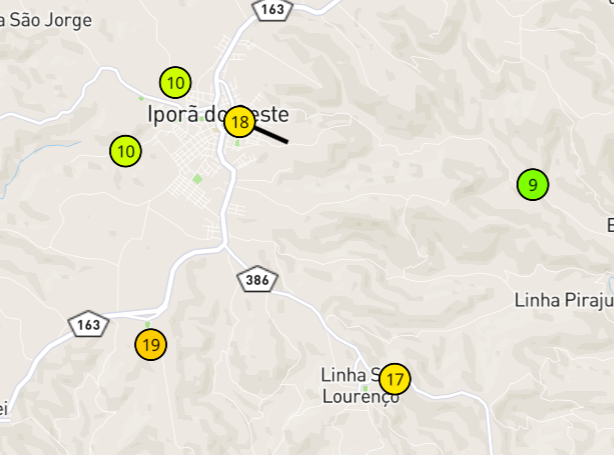The image size is (614, 455).
Task: Open marker 10 west of the town center
Action: tap(126, 152)
